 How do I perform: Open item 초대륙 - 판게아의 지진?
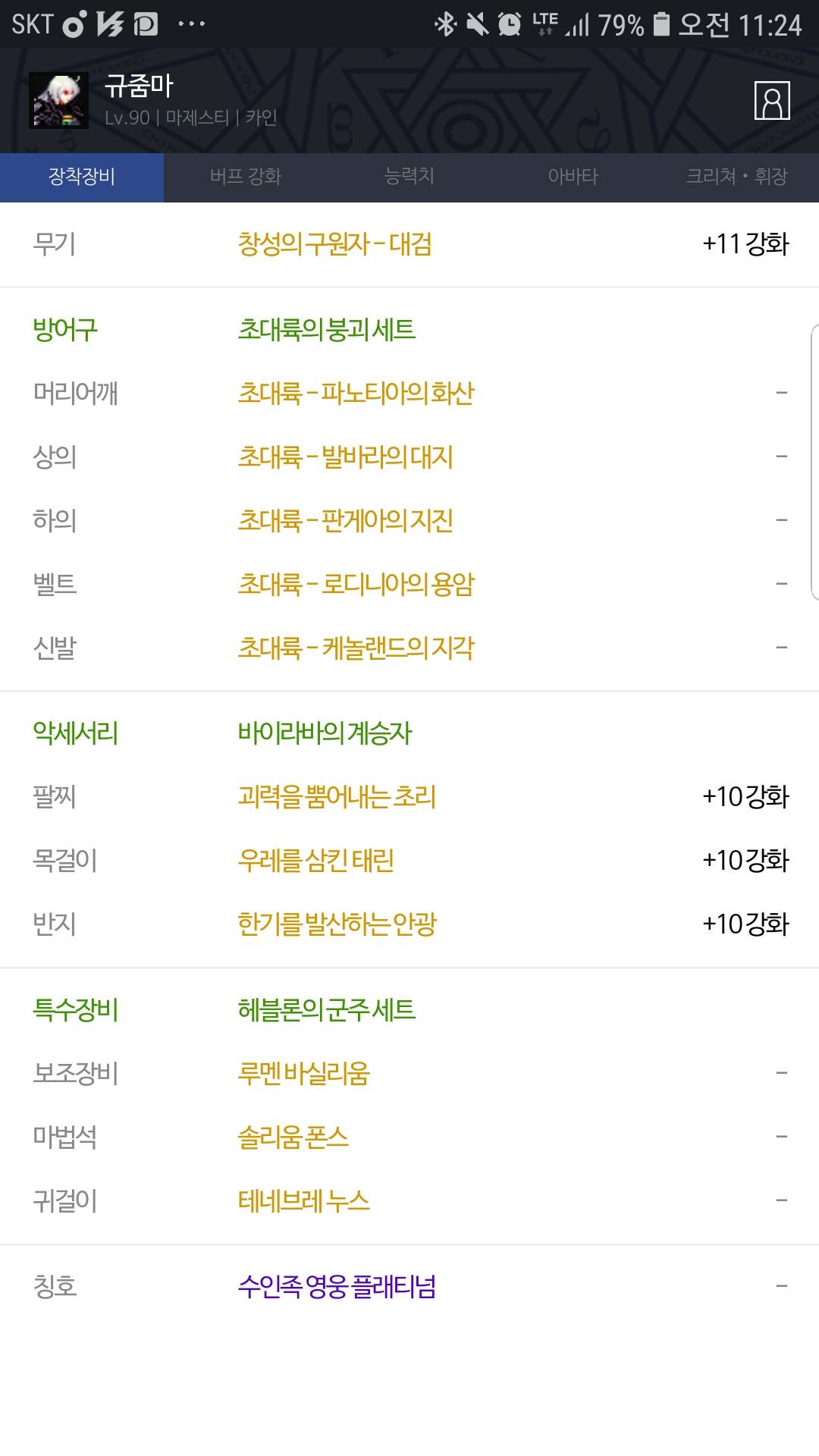click(x=345, y=520)
